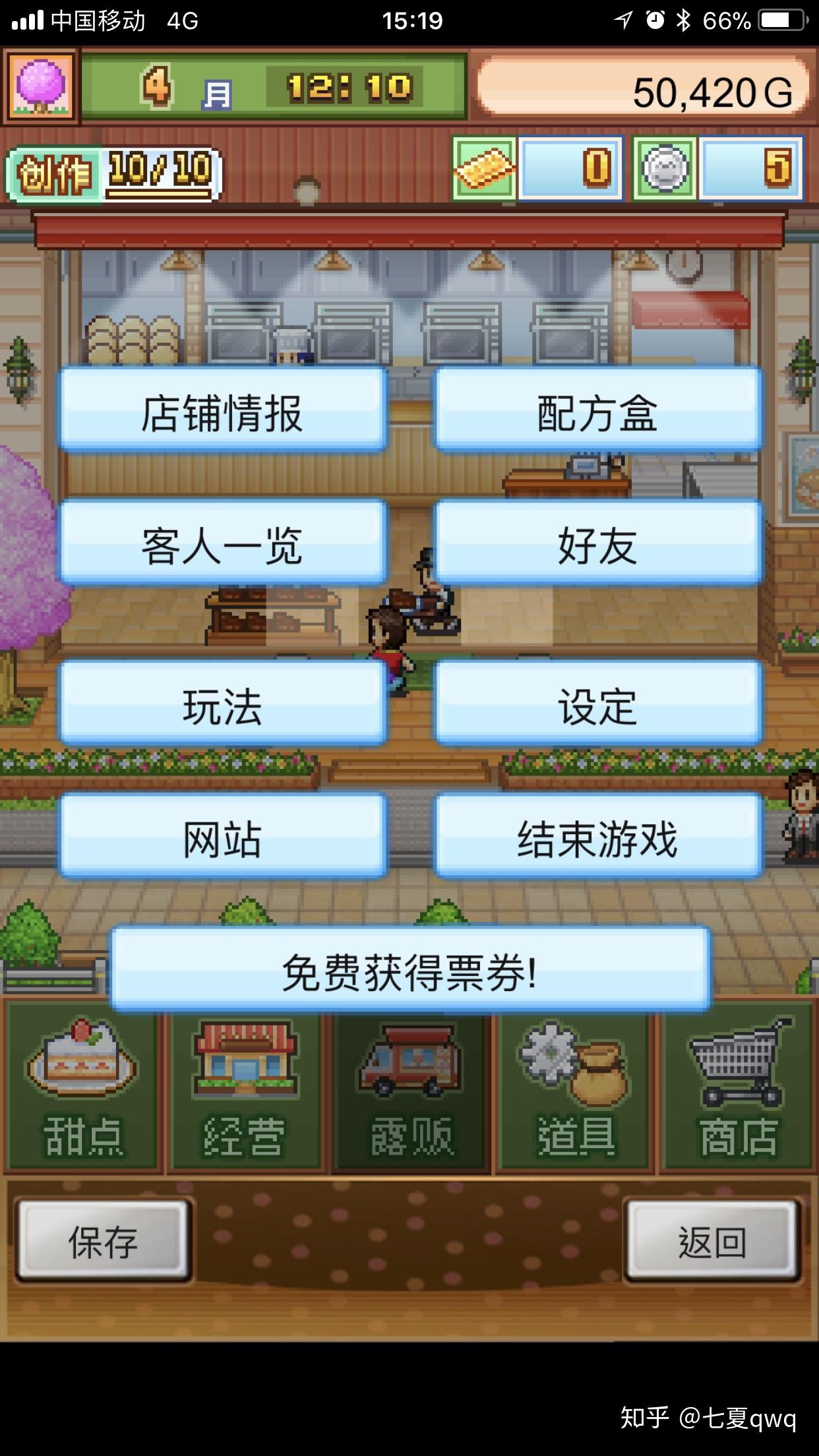Open 店铺情报 shop info
Image resolution: width=819 pixels, height=1456 pixels.
[x=222, y=409]
